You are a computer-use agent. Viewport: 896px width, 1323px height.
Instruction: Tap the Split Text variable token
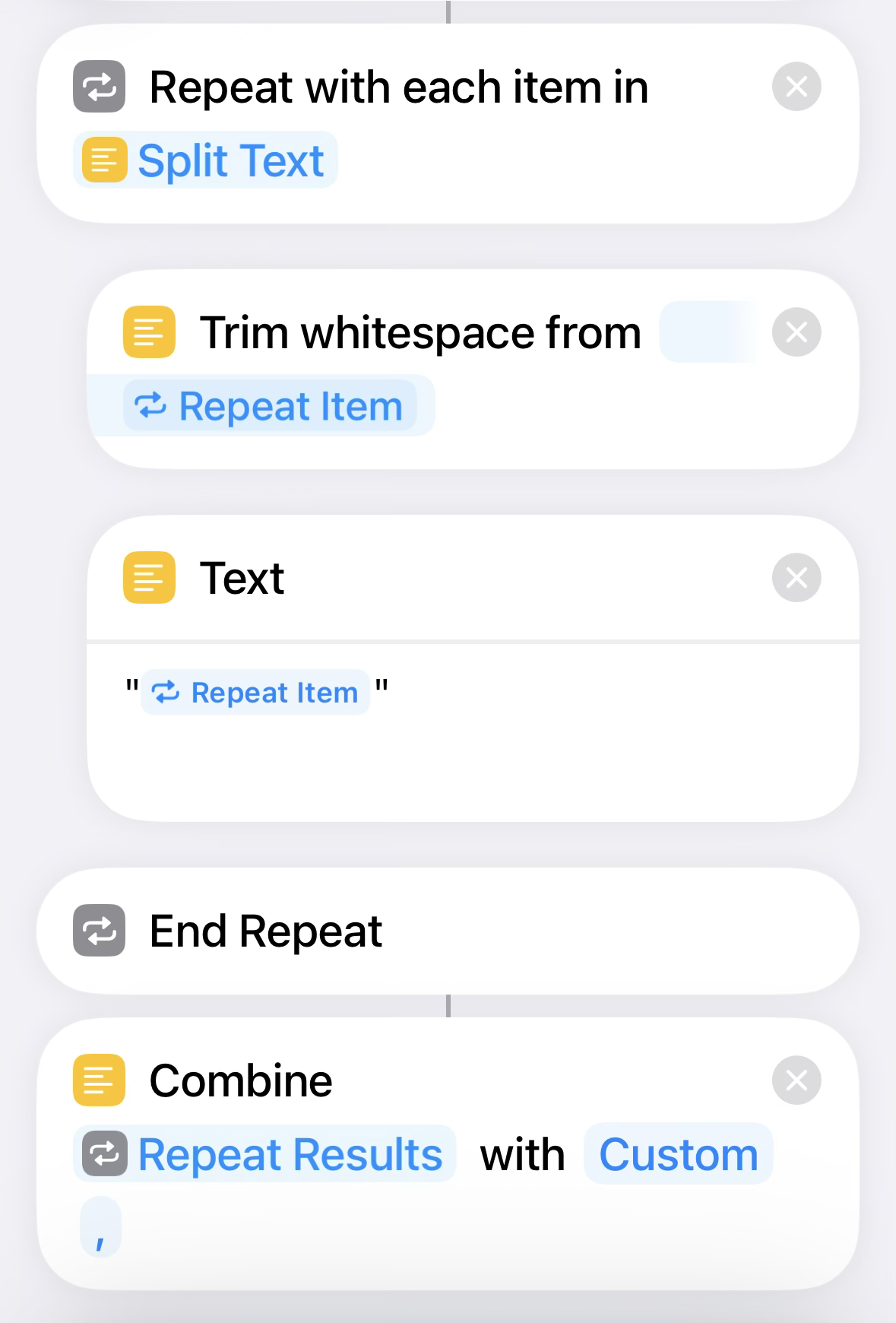[206, 160]
